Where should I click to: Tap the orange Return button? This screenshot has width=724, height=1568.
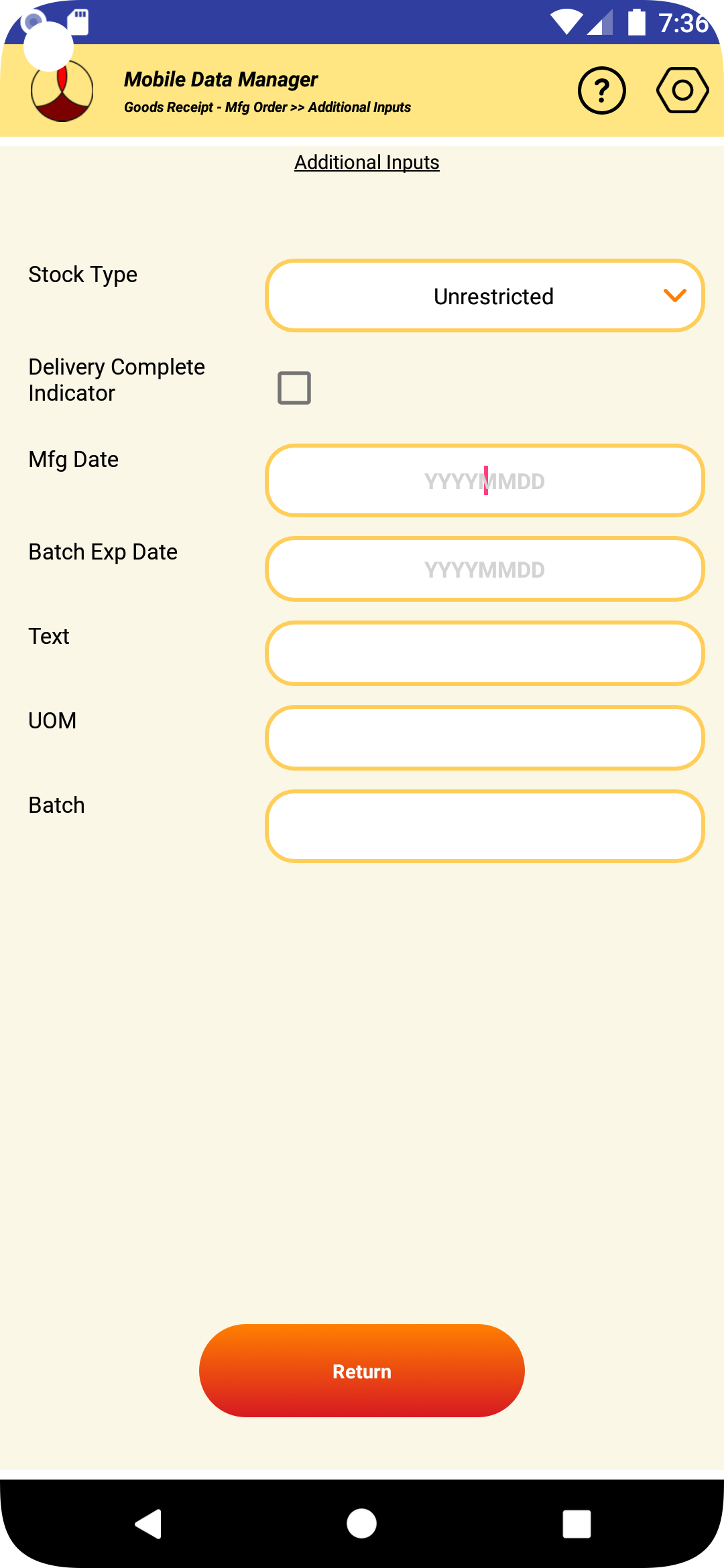click(x=361, y=1370)
